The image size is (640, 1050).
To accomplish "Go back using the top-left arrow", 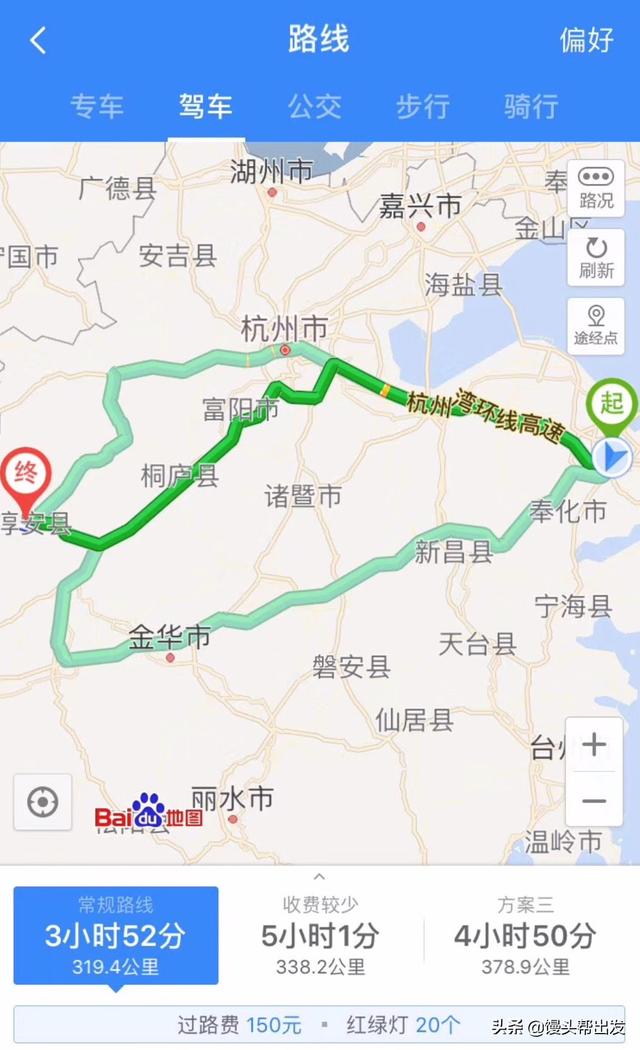I will pos(38,41).
